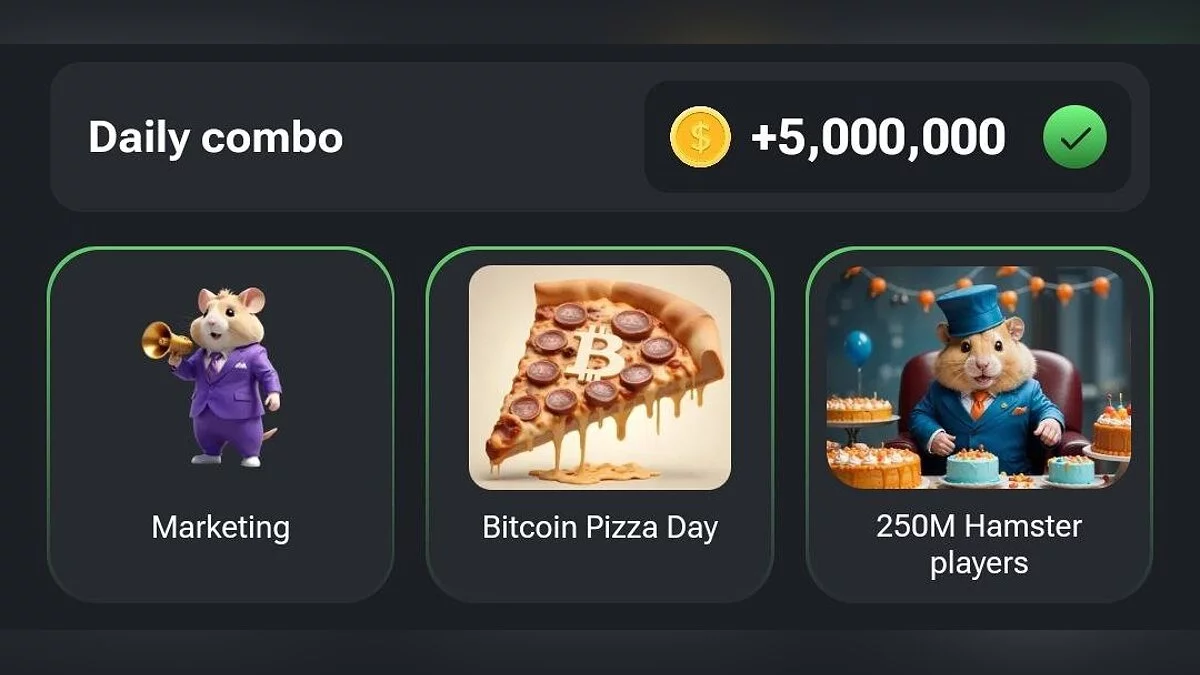This screenshot has width=1200, height=675.
Task: Open the 250M Hamster players card
Action: pos(978,425)
